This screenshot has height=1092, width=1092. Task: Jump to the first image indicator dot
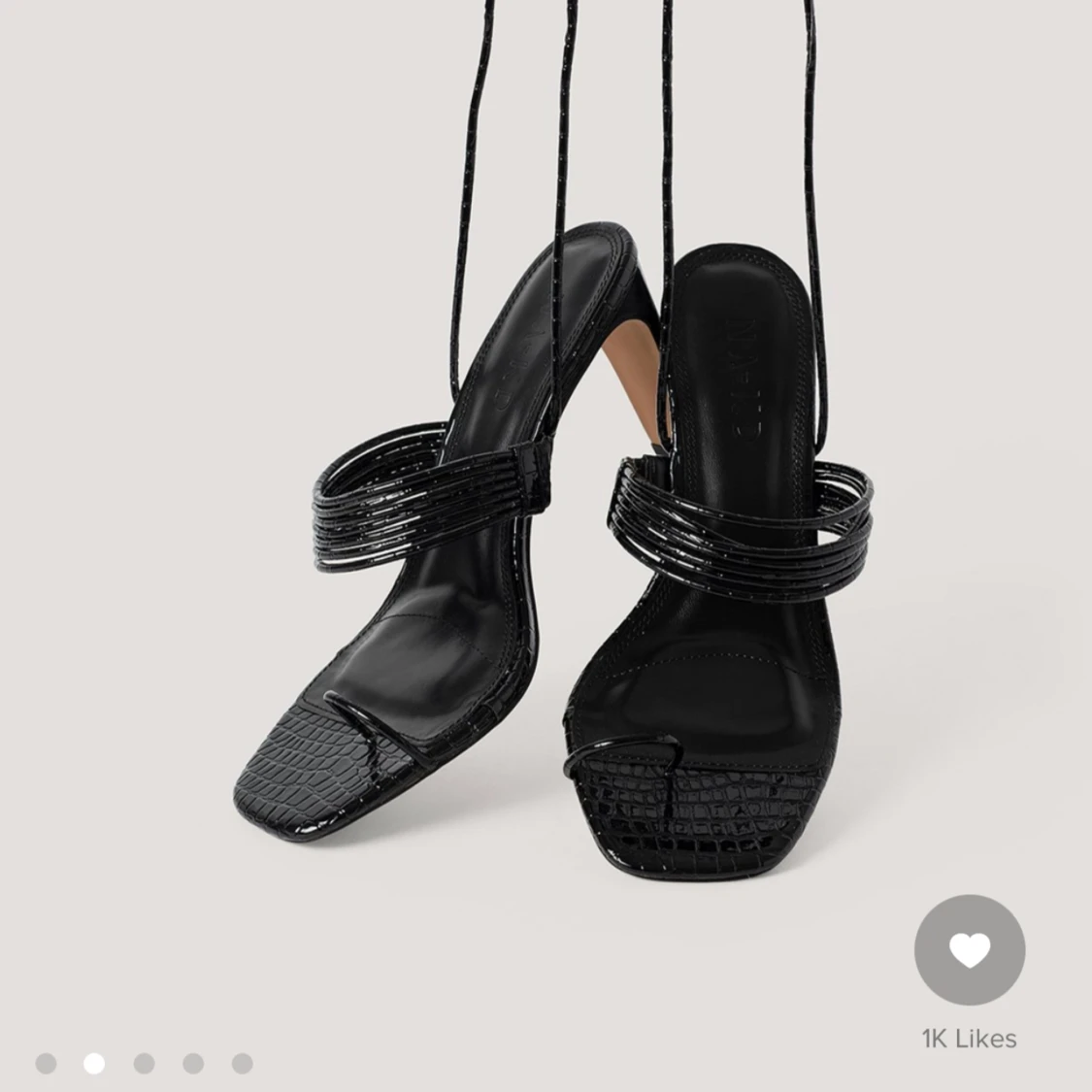click(x=46, y=1064)
